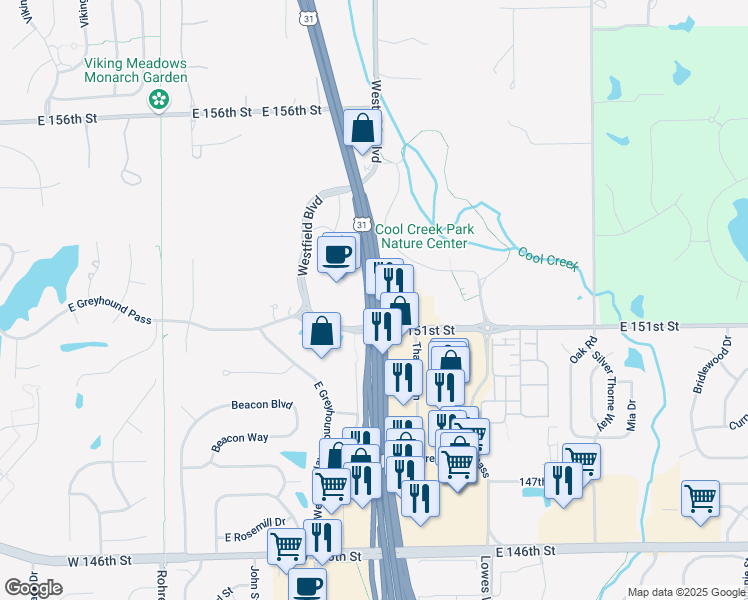Select the restaurant marker on W 146th St
The width and height of the screenshot is (748, 600).
[x=322, y=541]
